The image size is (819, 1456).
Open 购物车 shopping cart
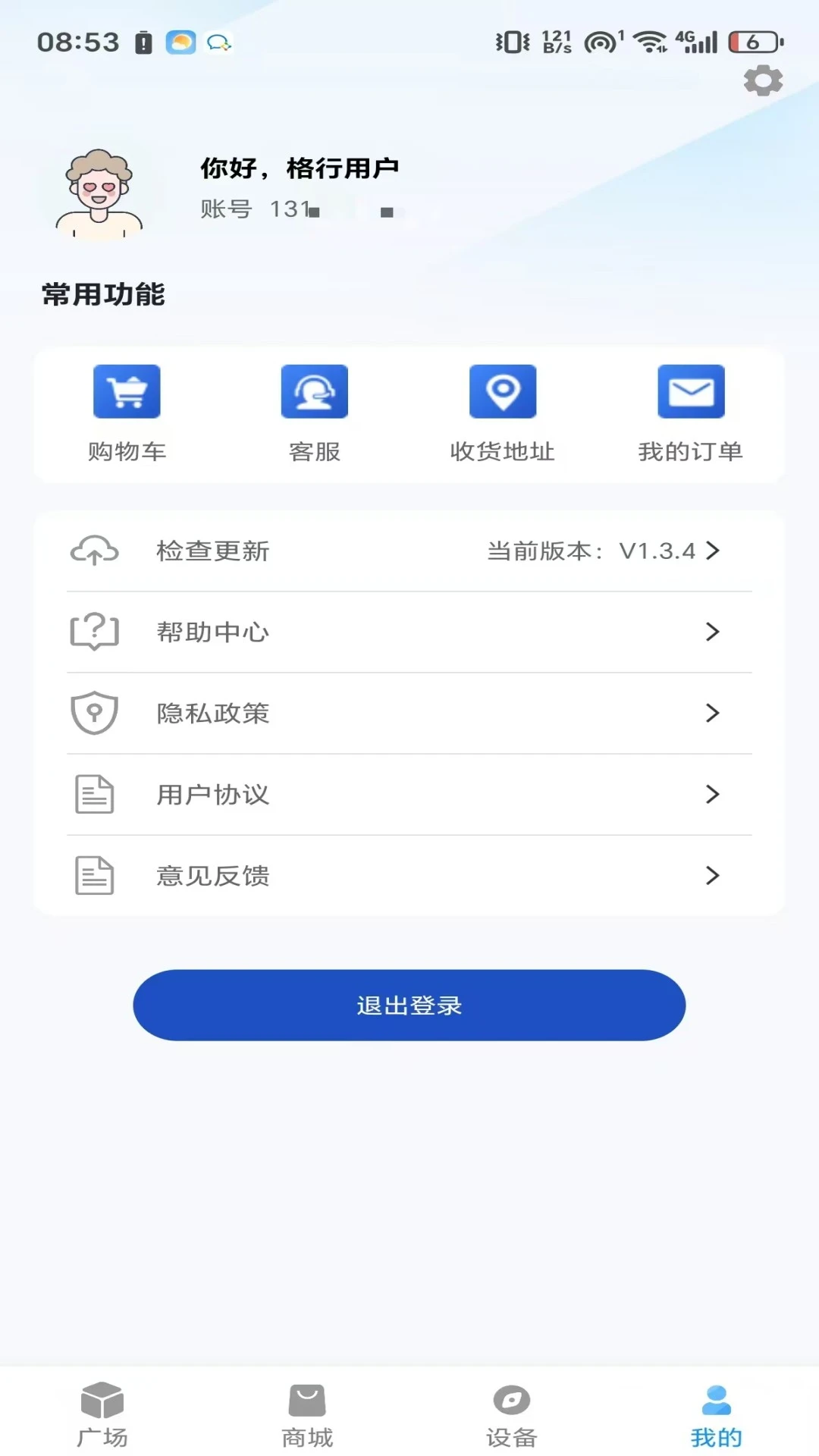click(127, 414)
